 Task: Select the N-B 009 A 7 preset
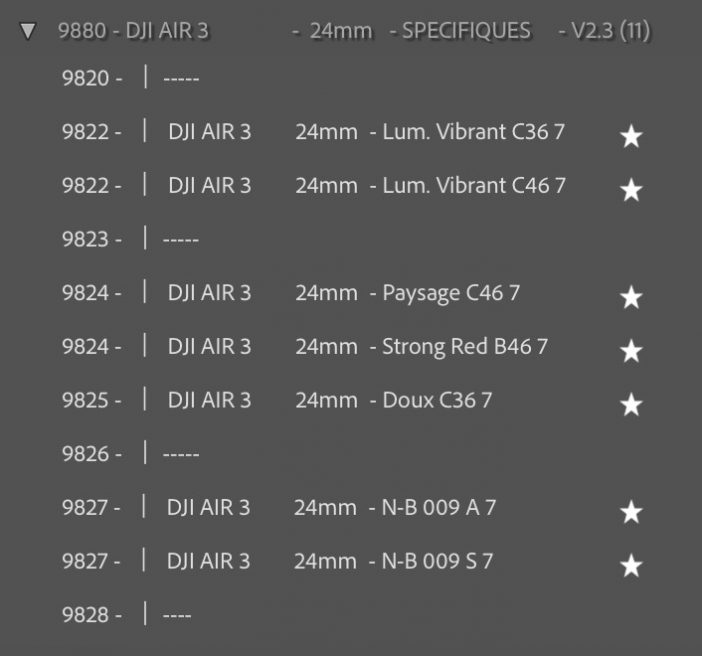438,508
